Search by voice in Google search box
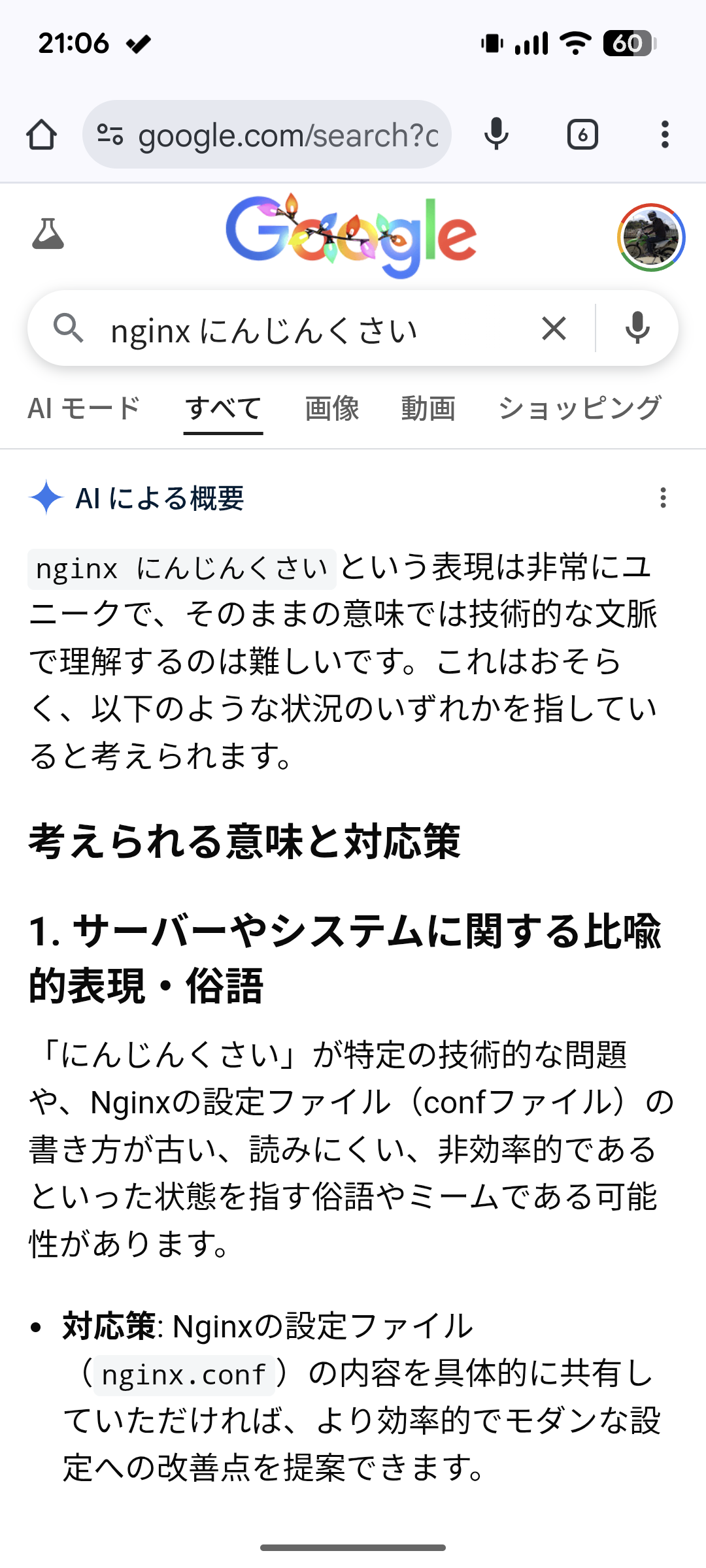The height and width of the screenshot is (1568, 706). click(x=637, y=329)
